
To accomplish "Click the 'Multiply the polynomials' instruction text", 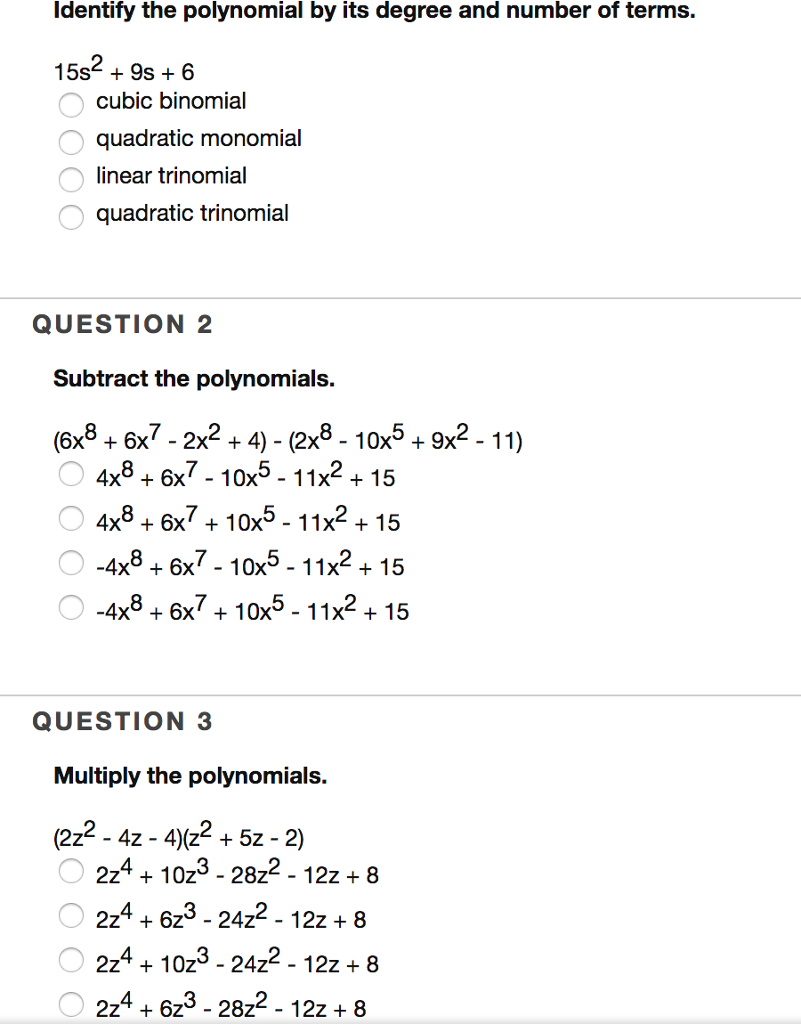I will [x=190, y=776].
